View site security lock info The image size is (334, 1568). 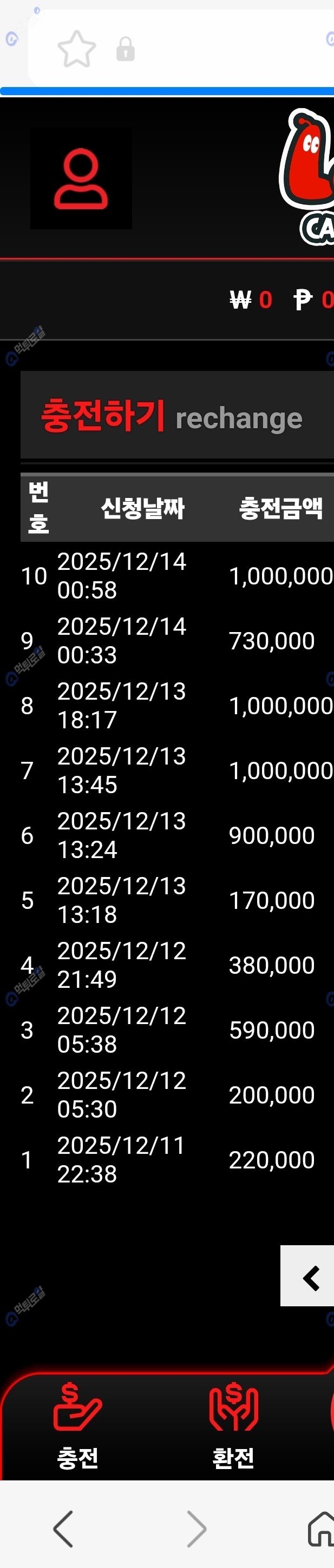[126, 49]
